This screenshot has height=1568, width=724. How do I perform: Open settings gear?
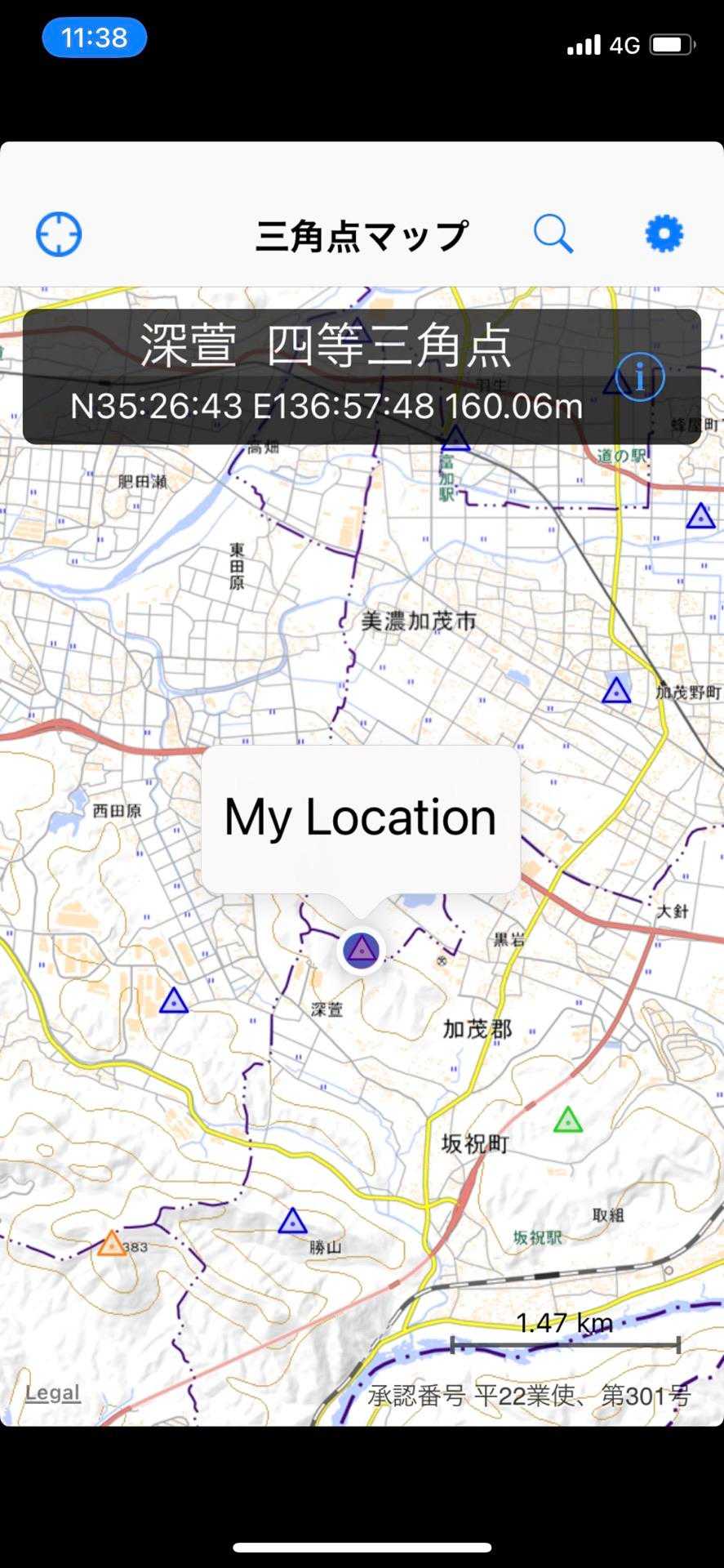pos(664,234)
